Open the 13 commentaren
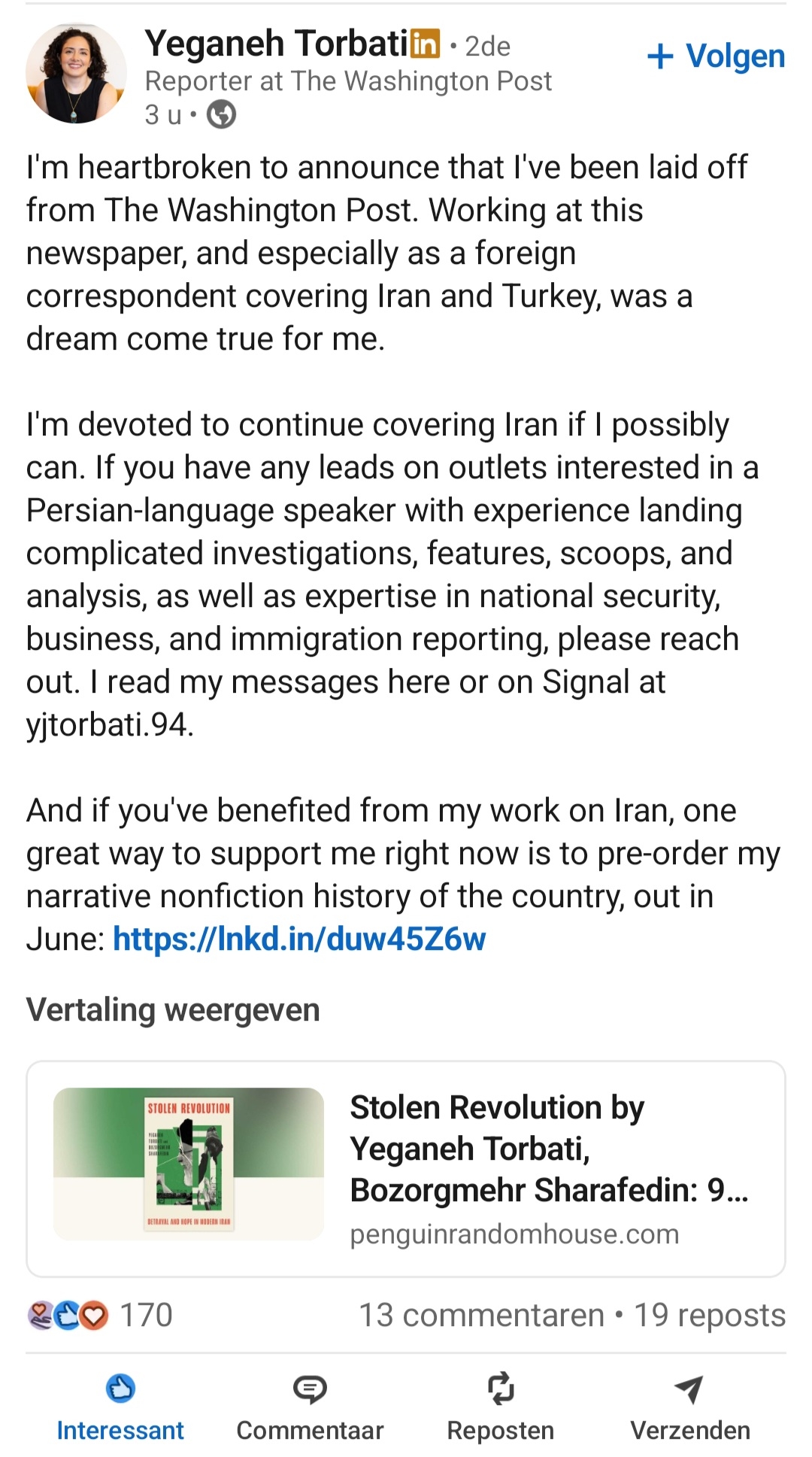The height and width of the screenshot is (1457, 812). pyautogui.click(x=481, y=1316)
